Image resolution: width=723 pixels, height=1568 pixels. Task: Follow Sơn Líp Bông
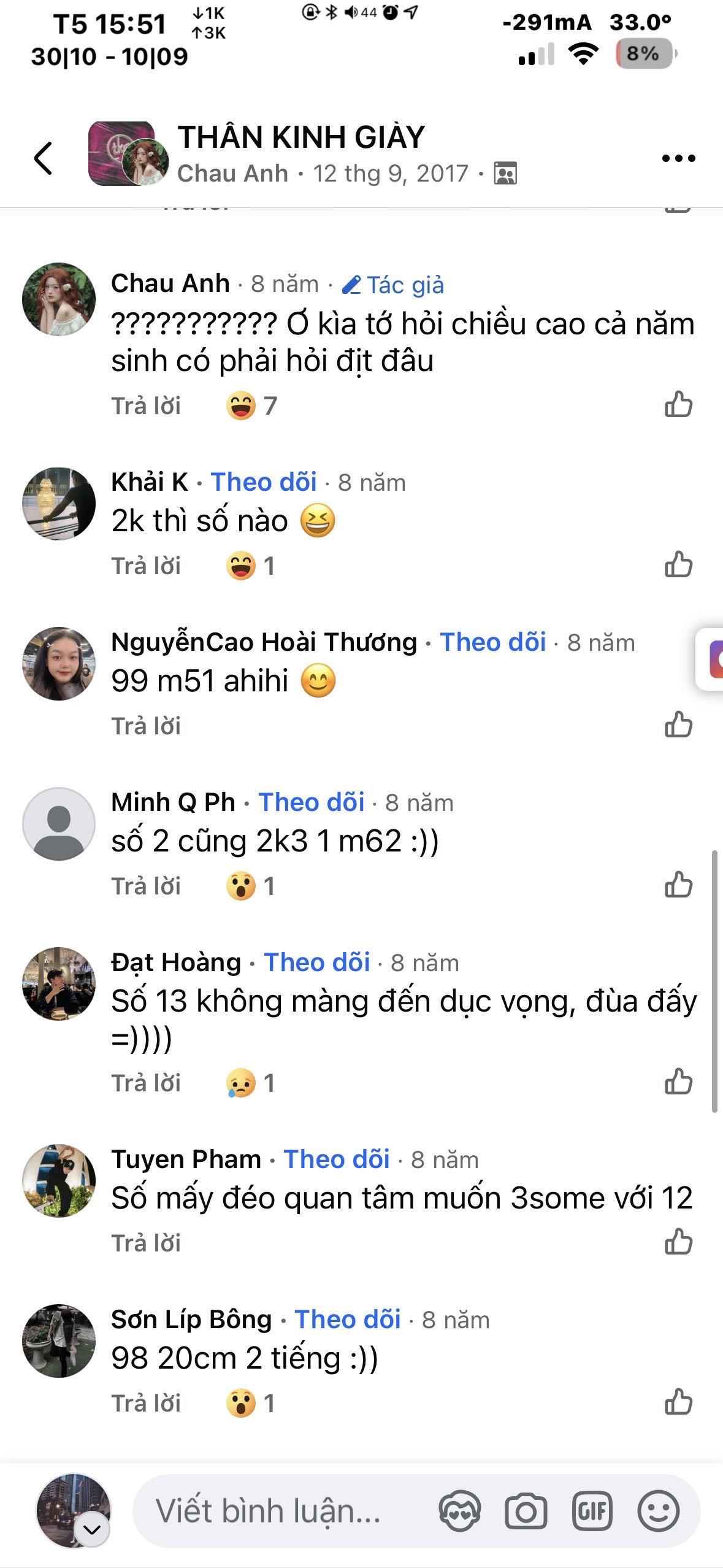pos(347,1320)
